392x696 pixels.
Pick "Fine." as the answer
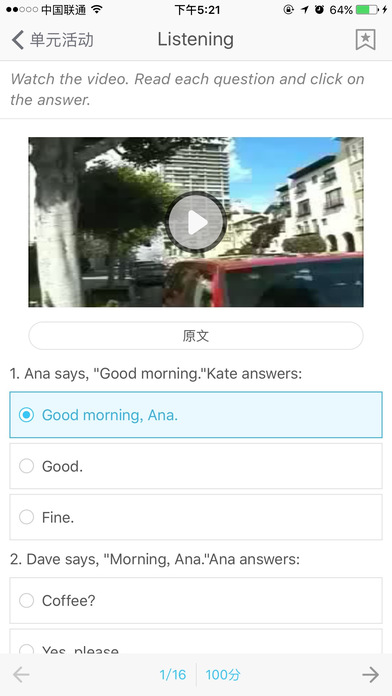196,517
